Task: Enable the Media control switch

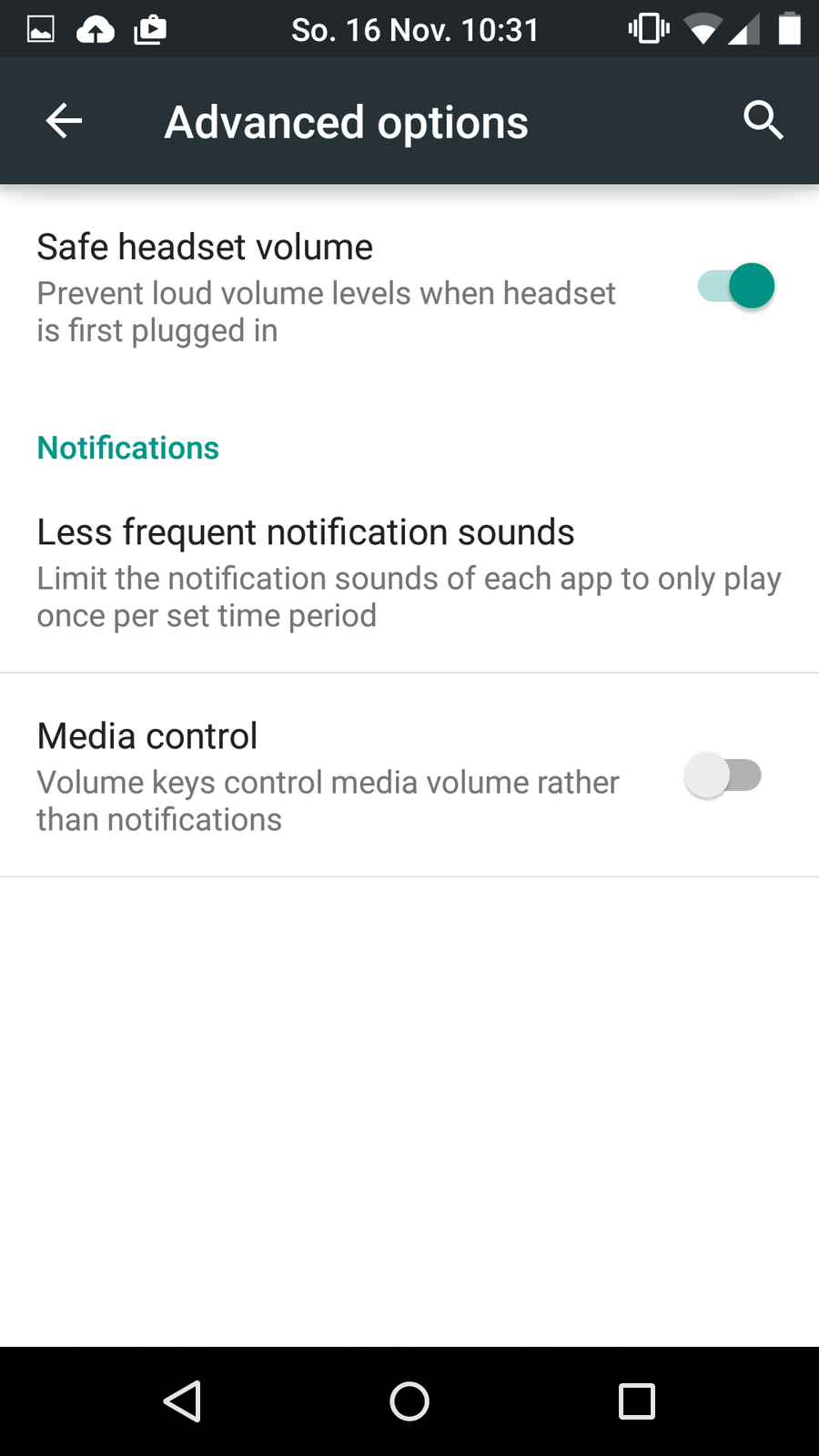Action: coord(723,776)
